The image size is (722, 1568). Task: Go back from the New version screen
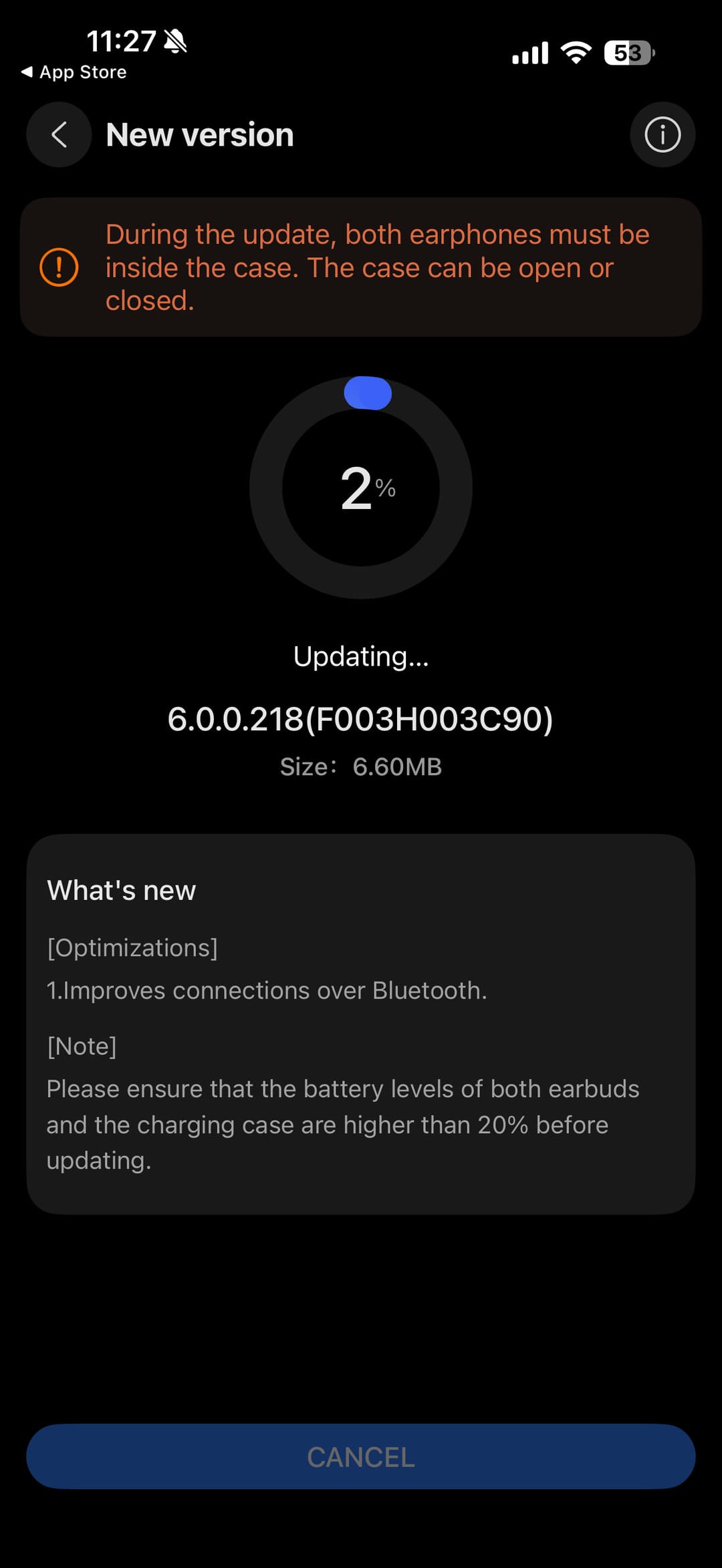click(x=59, y=135)
